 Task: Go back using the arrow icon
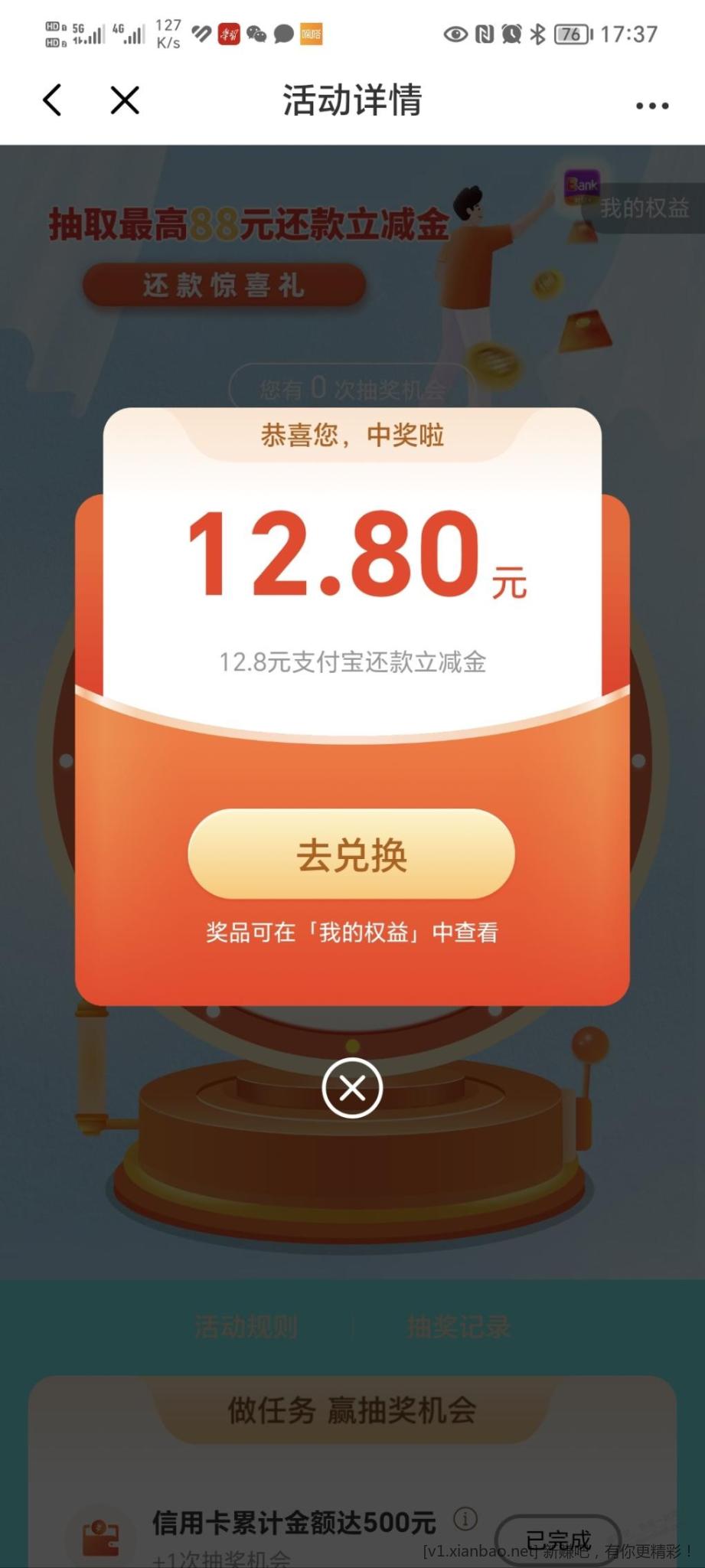[x=52, y=100]
